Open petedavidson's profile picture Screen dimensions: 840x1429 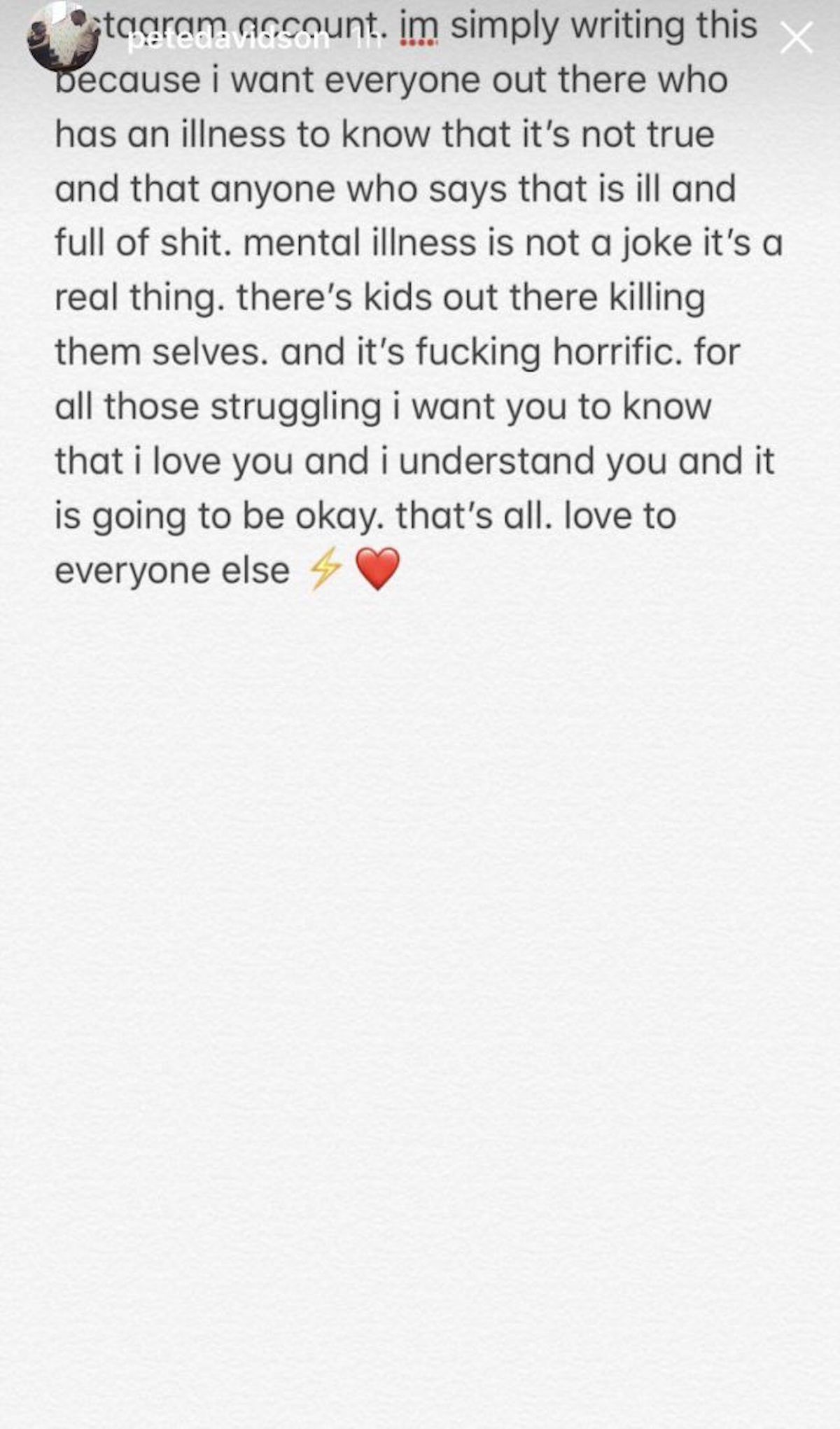pyautogui.click(x=63, y=36)
